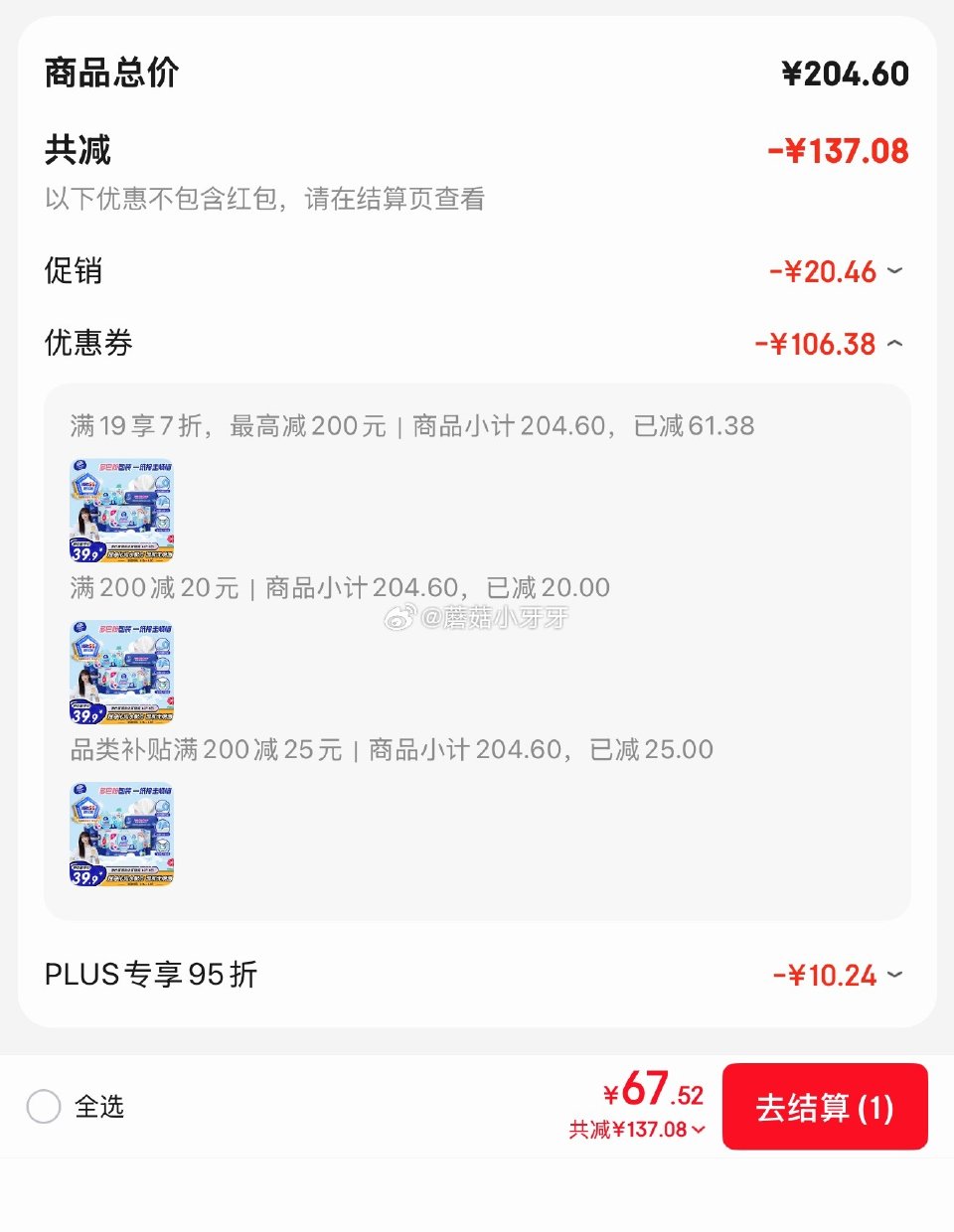Expand the 促销 promotion details
This screenshot has width=954, height=1232.
tap(893, 271)
